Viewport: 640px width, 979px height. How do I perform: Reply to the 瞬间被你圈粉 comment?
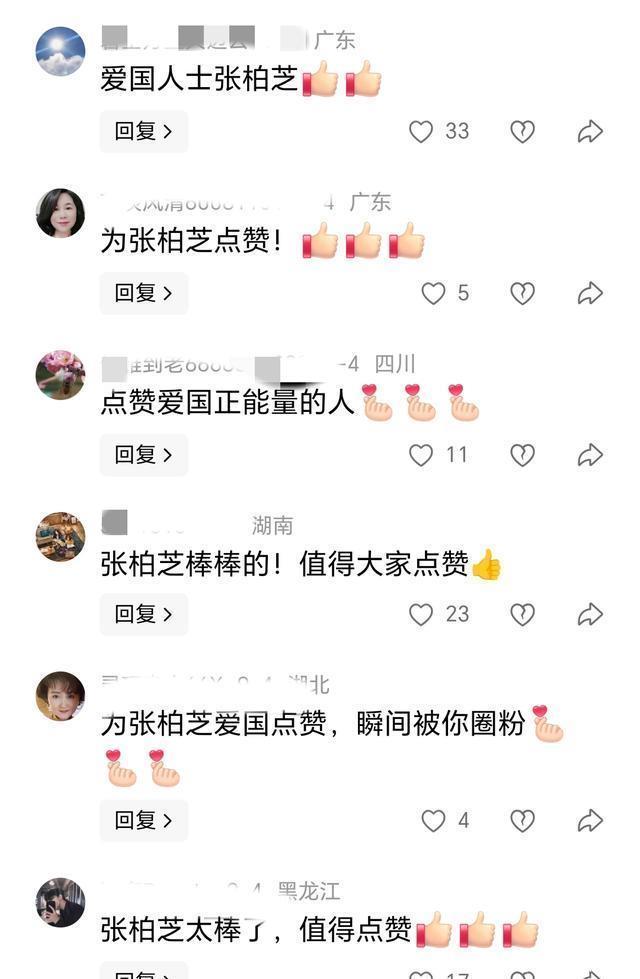143,821
